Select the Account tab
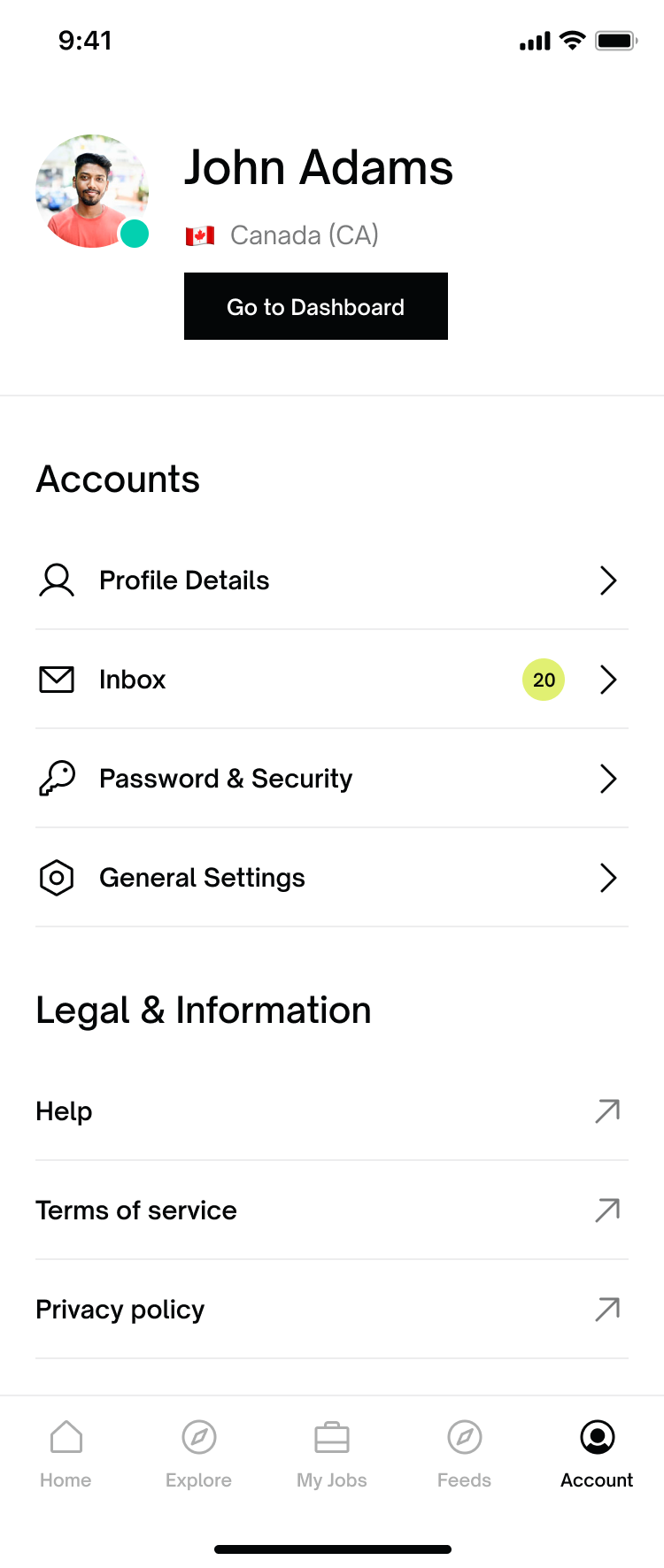 pos(597,1453)
